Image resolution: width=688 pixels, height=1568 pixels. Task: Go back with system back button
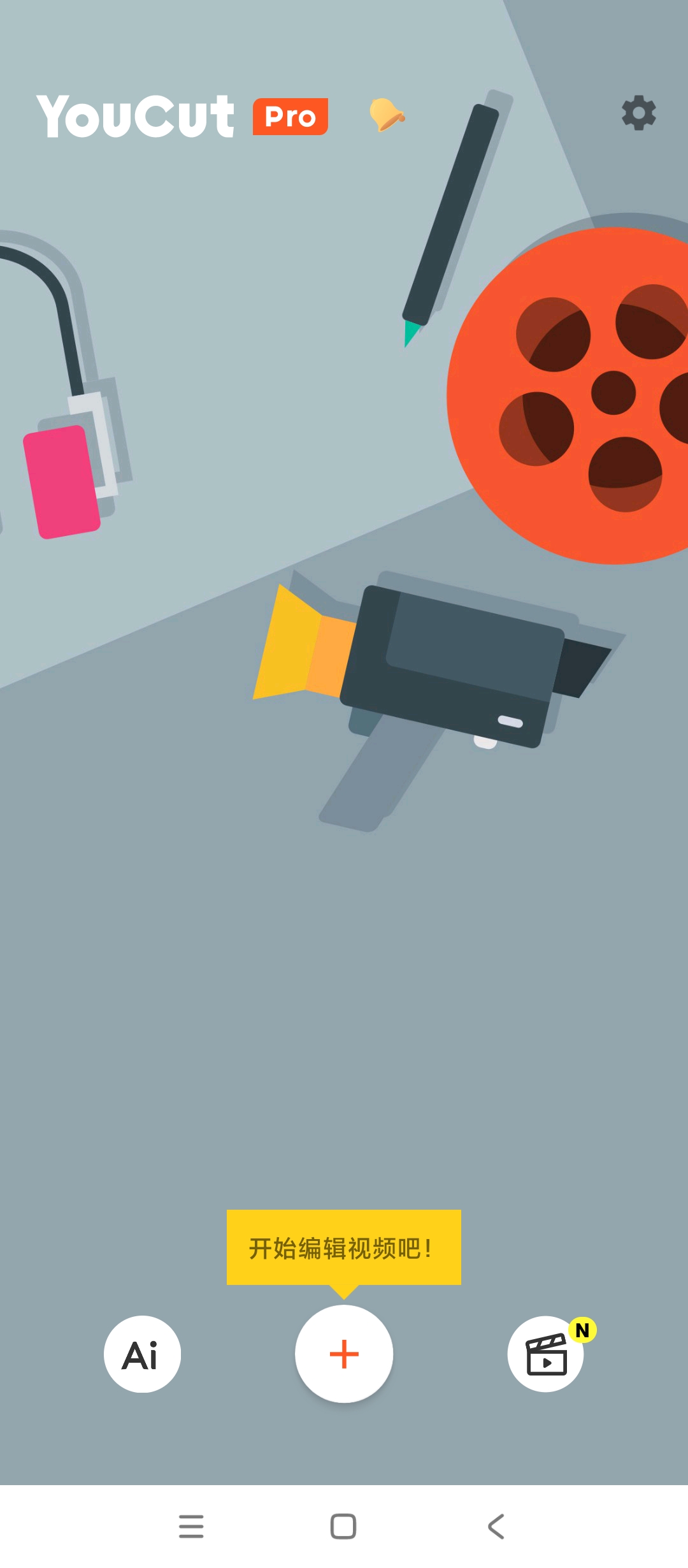point(496,1526)
